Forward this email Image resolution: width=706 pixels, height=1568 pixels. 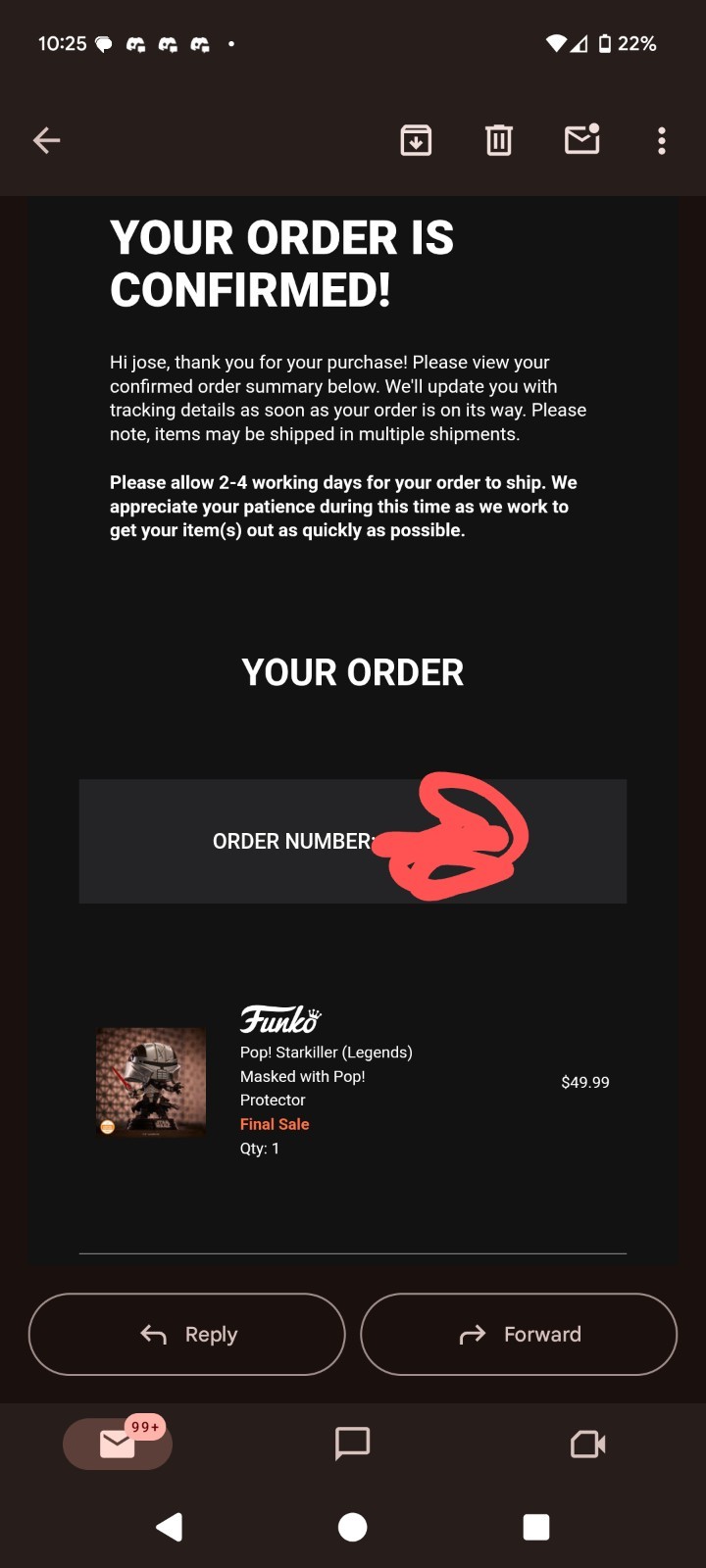click(x=519, y=1334)
